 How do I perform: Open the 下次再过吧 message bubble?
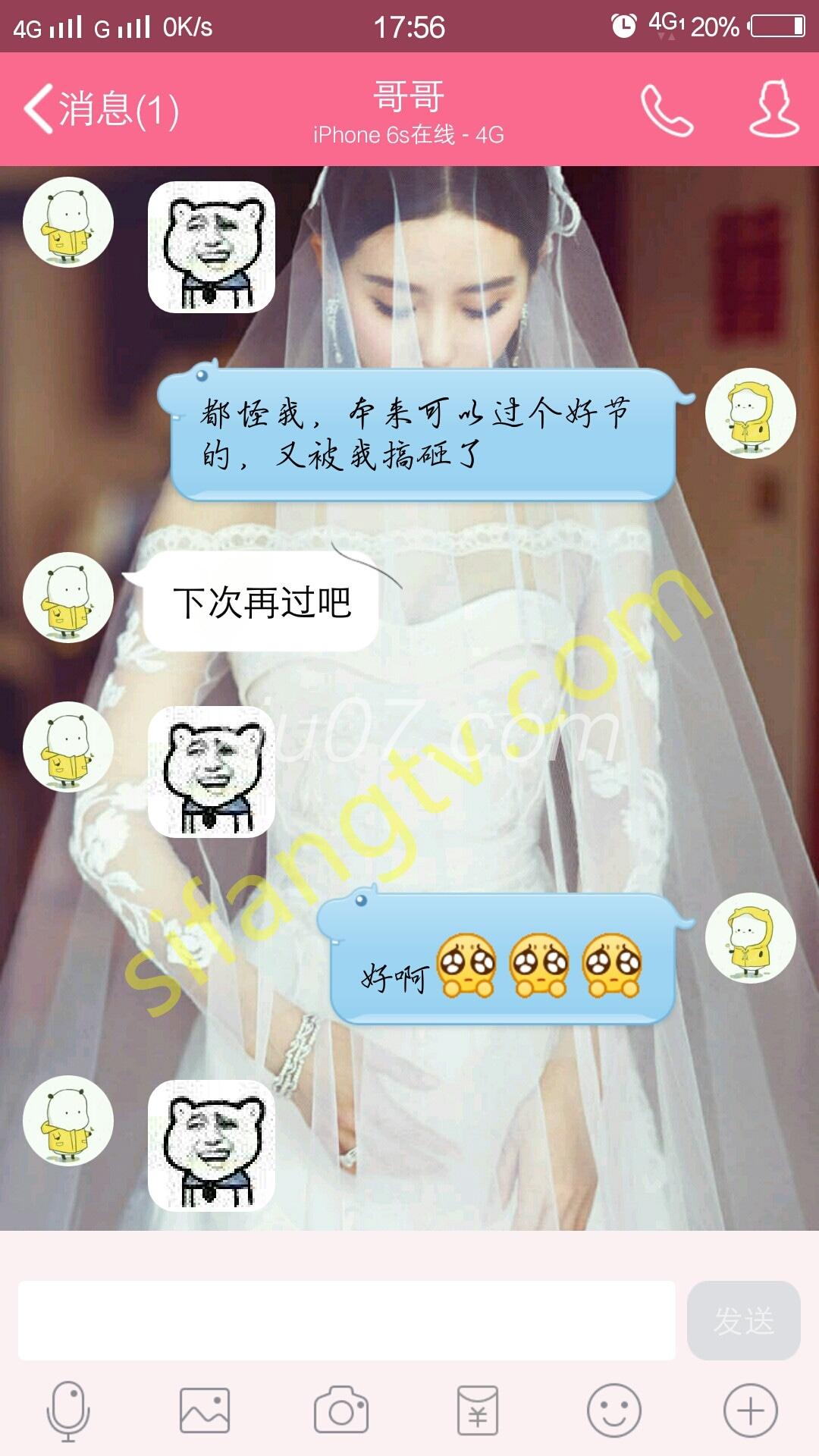point(262,603)
